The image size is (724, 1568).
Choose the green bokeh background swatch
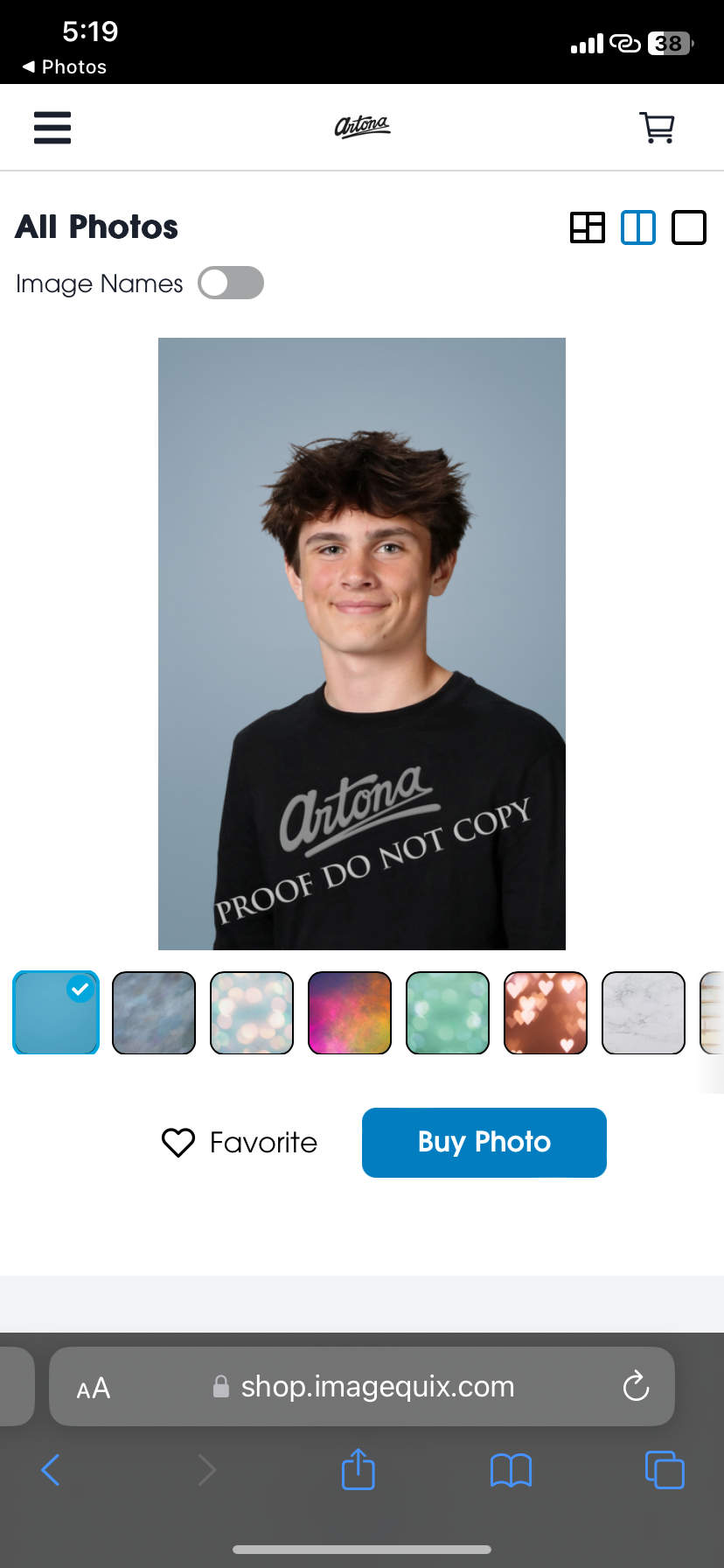[448, 1012]
